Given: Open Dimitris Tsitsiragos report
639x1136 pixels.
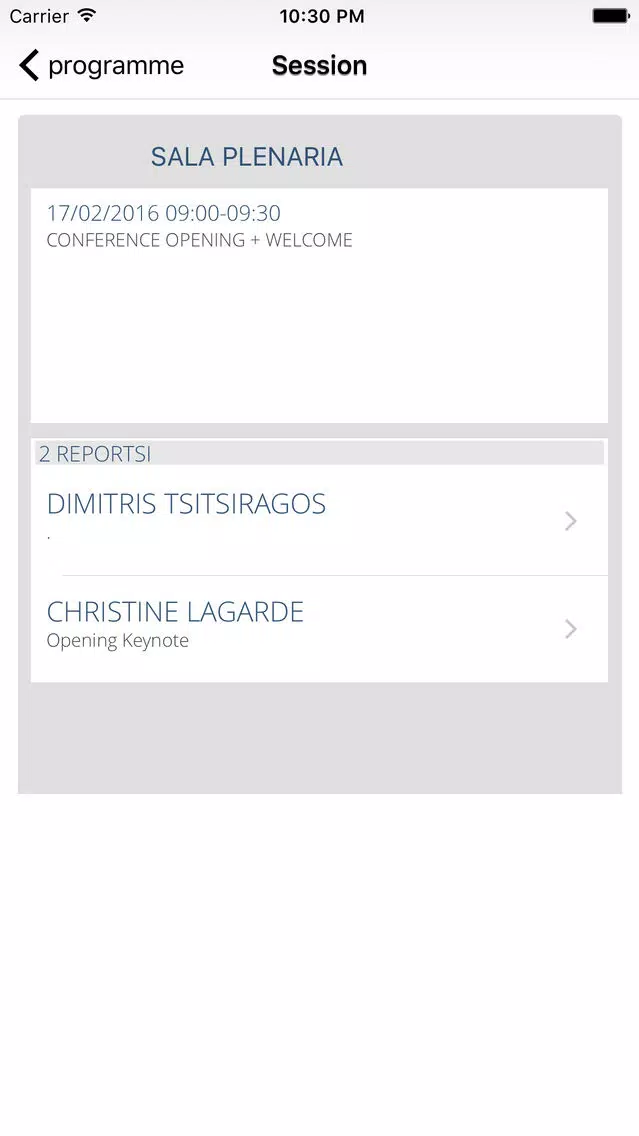Looking at the screenshot, I should pos(319,520).
